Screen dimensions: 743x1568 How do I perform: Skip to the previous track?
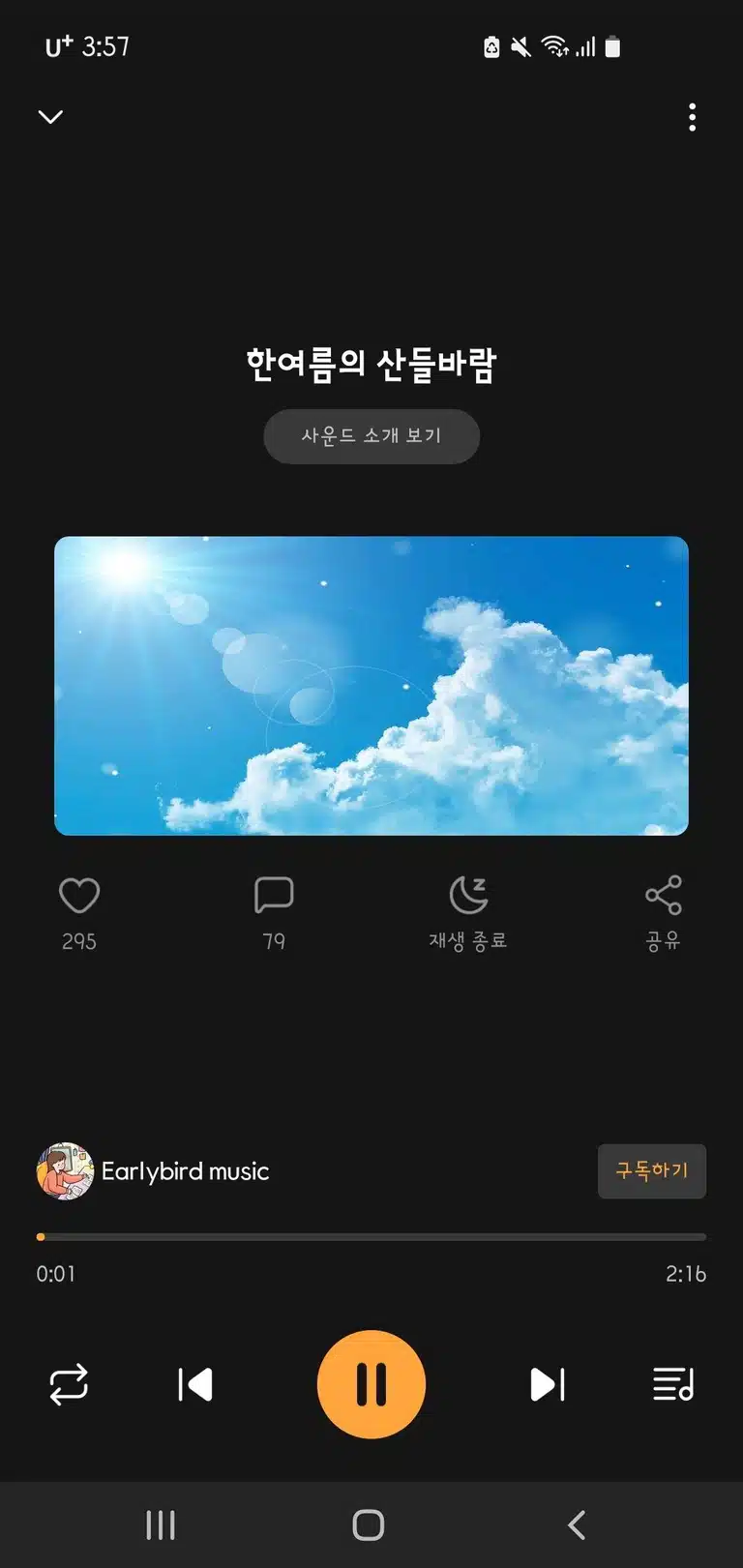coord(195,1384)
